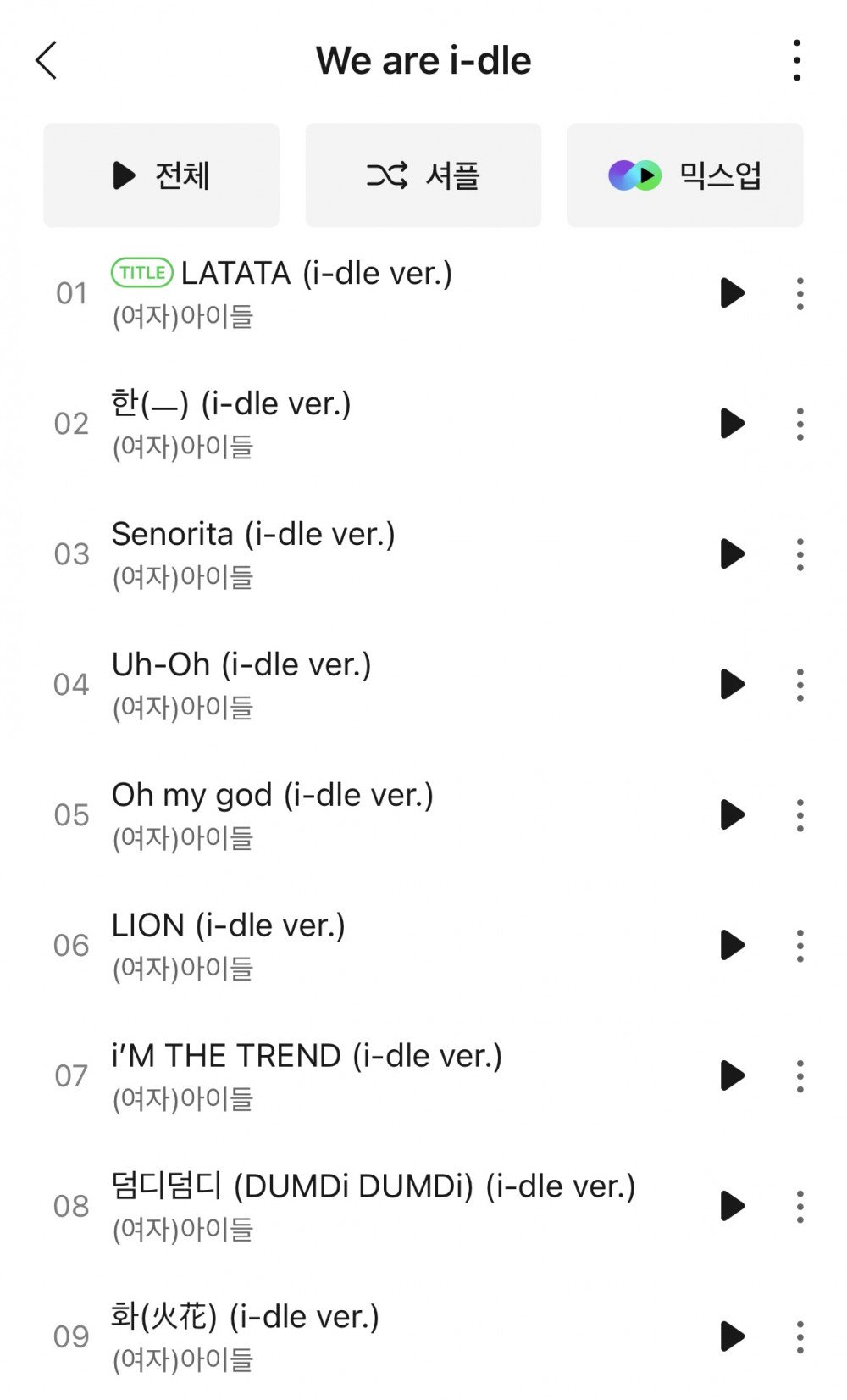Image resolution: width=847 pixels, height=1400 pixels.
Task: Play LATATA (i-dle ver.)
Action: click(x=732, y=293)
